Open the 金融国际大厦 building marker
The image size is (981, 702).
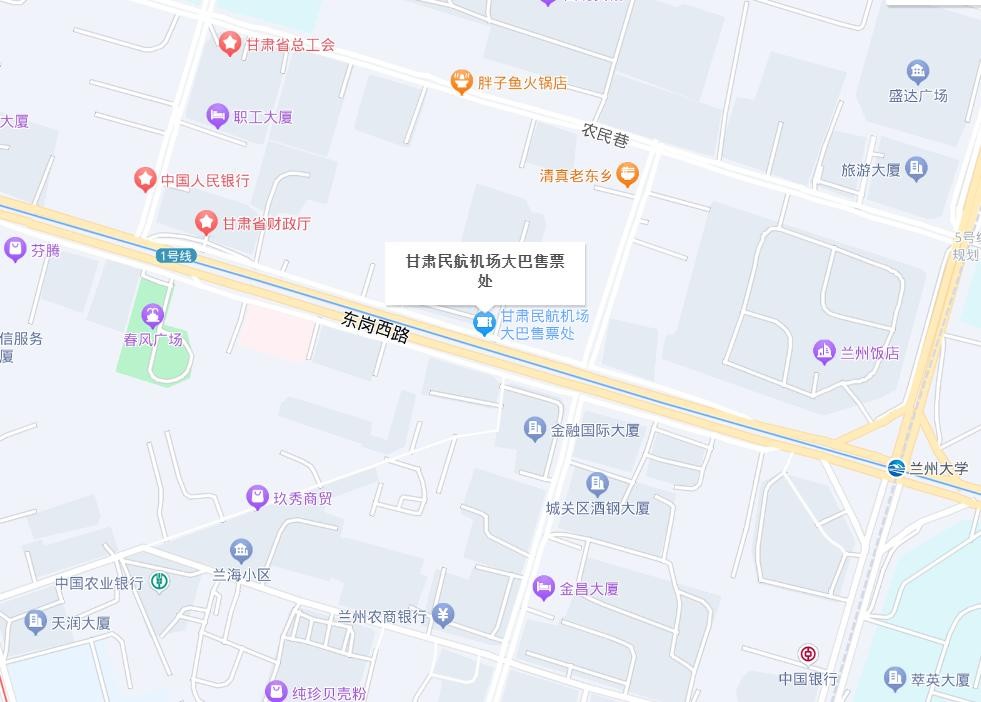(535, 430)
